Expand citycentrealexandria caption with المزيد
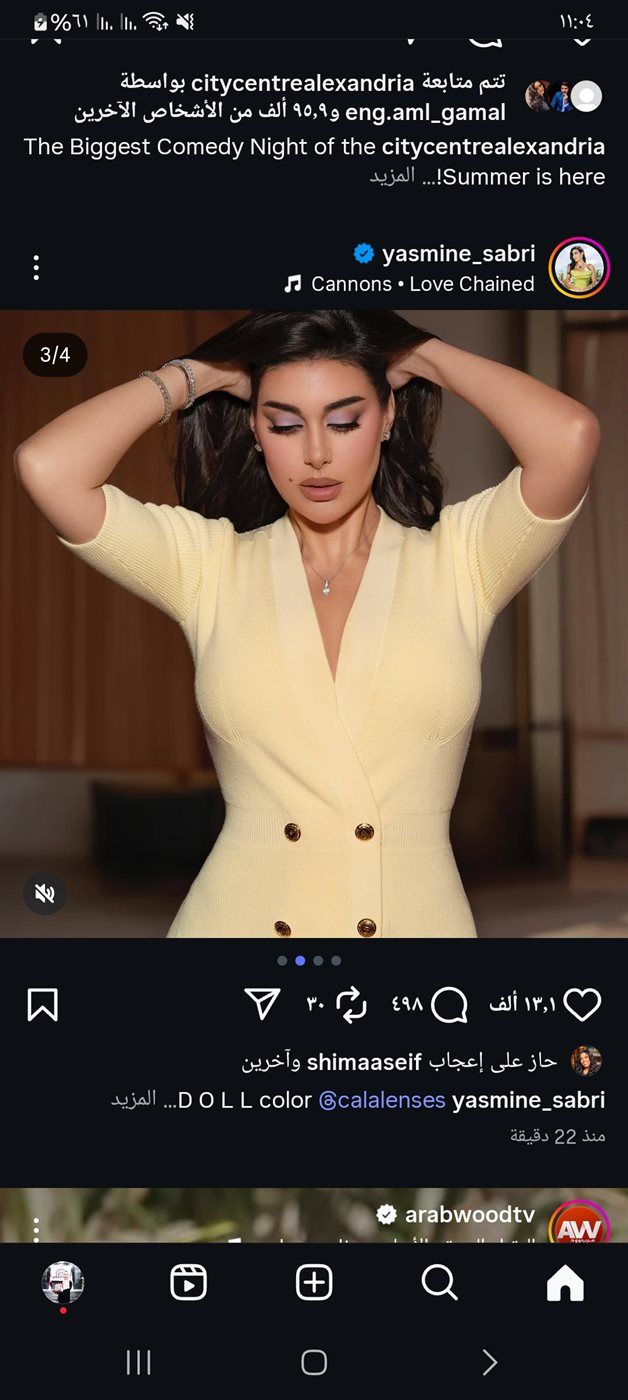The image size is (628, 1400). tap(393, 177)
